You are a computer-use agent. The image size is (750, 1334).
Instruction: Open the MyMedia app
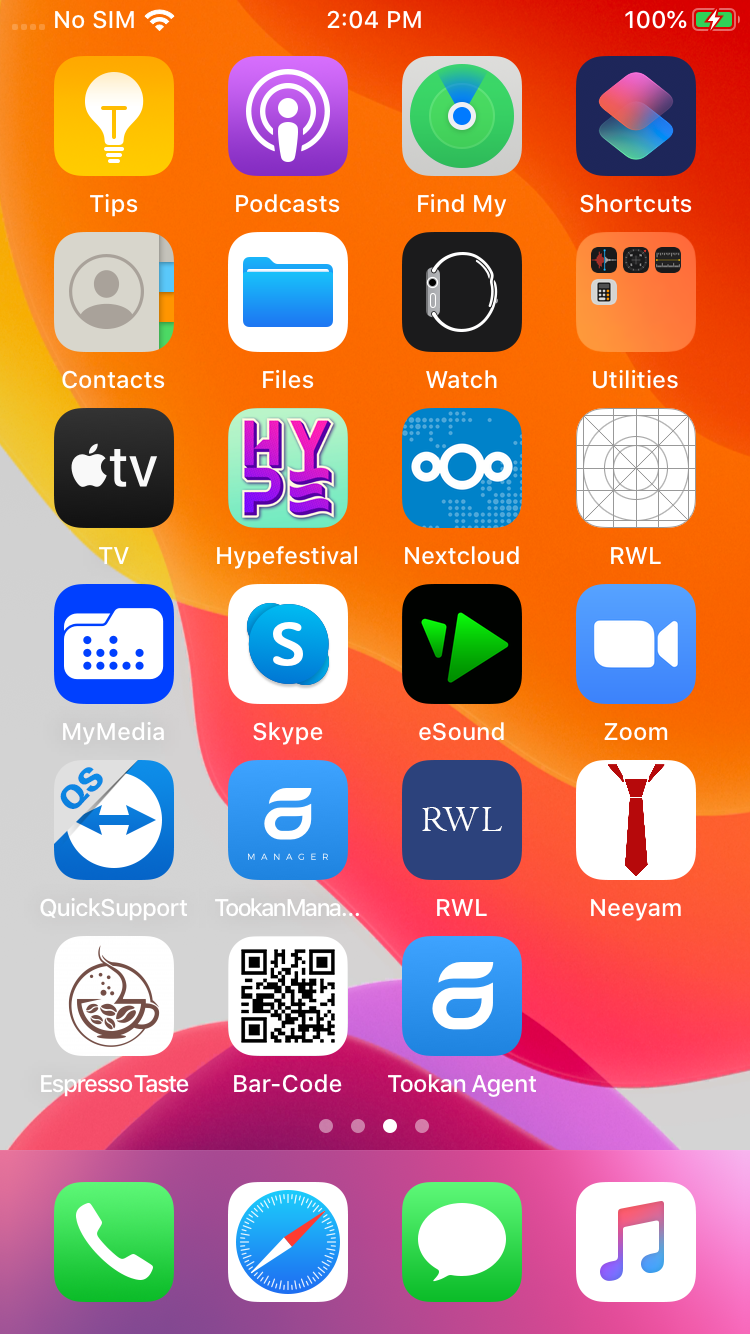113,644
